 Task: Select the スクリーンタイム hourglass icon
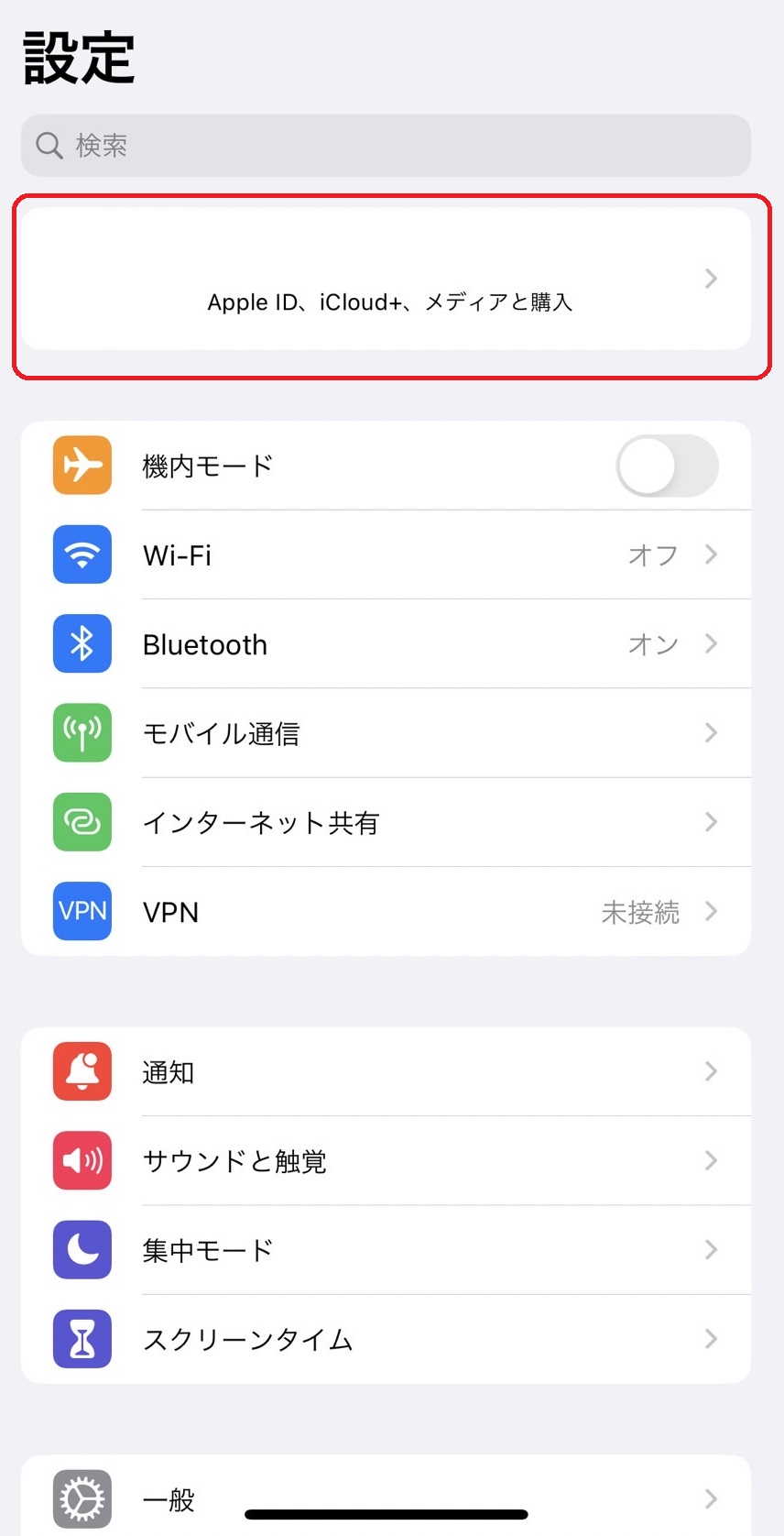82,1339
